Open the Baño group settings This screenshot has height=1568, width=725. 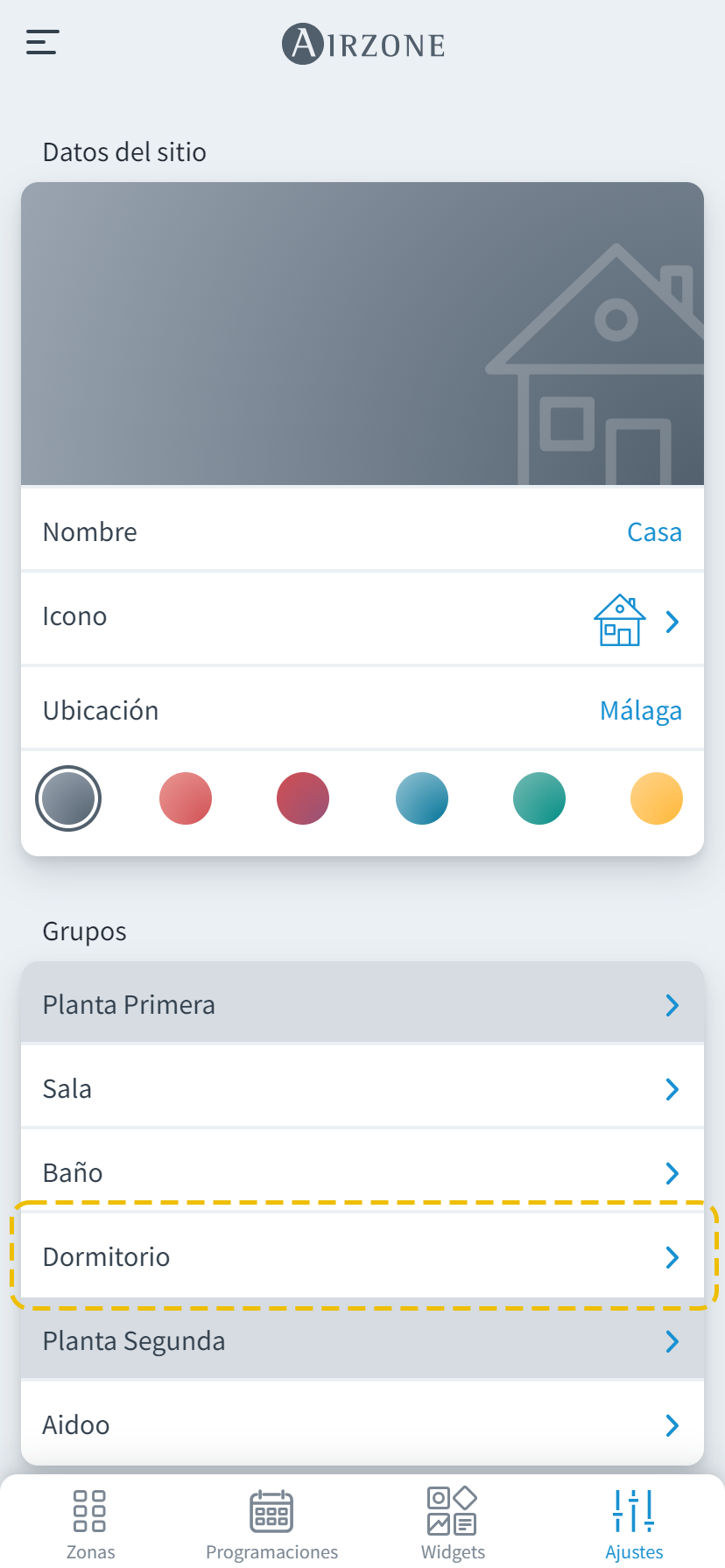click(x=362, y=1173)
